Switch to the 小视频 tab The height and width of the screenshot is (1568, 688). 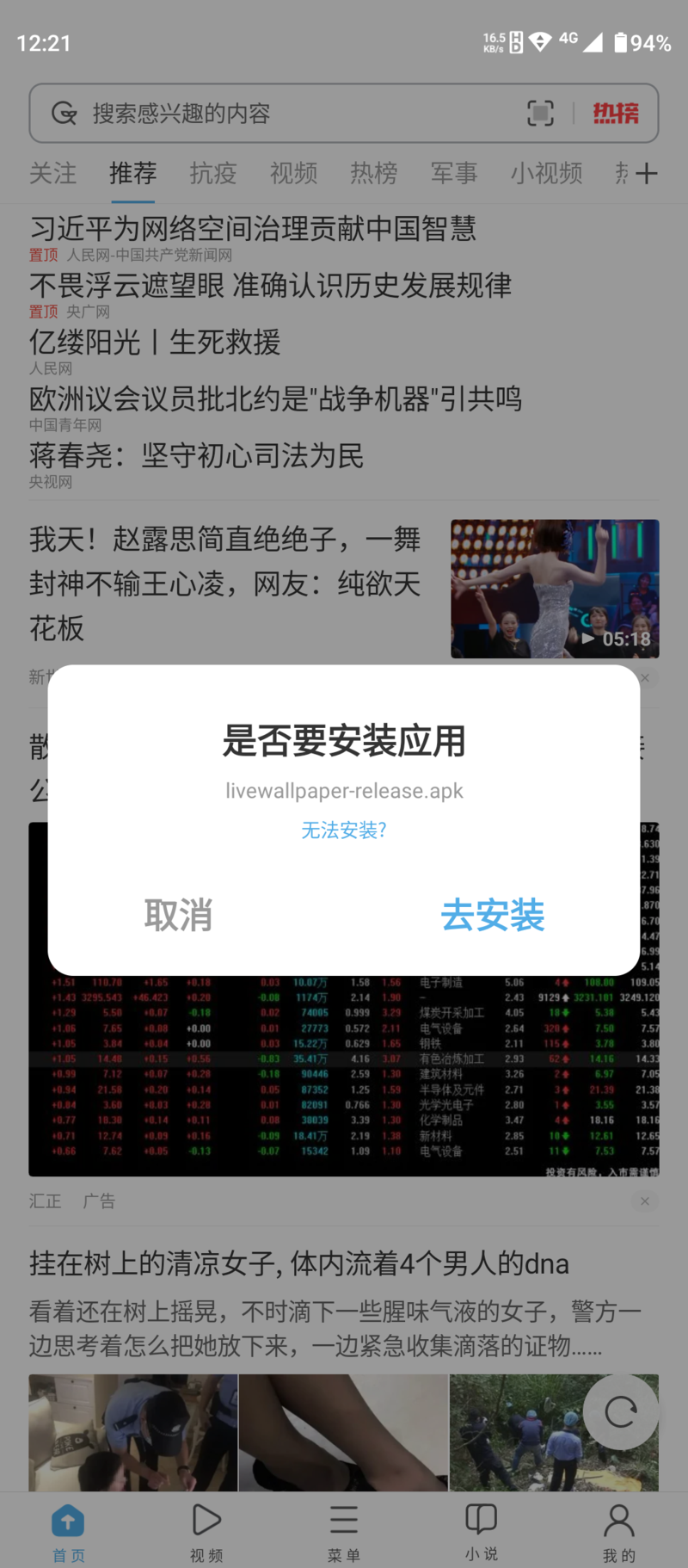tap(547, 173)
